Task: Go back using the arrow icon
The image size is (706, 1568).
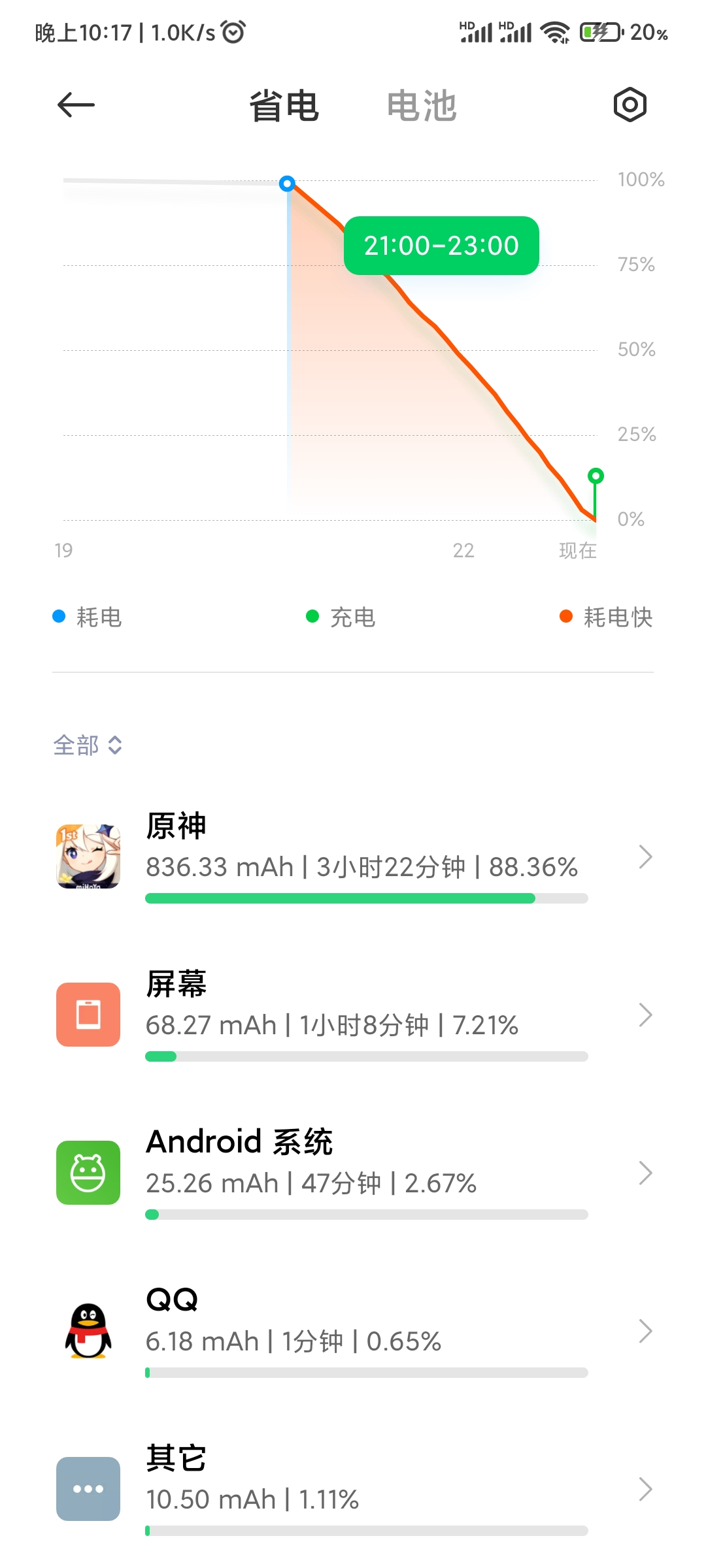Action: tap(76, 105)
